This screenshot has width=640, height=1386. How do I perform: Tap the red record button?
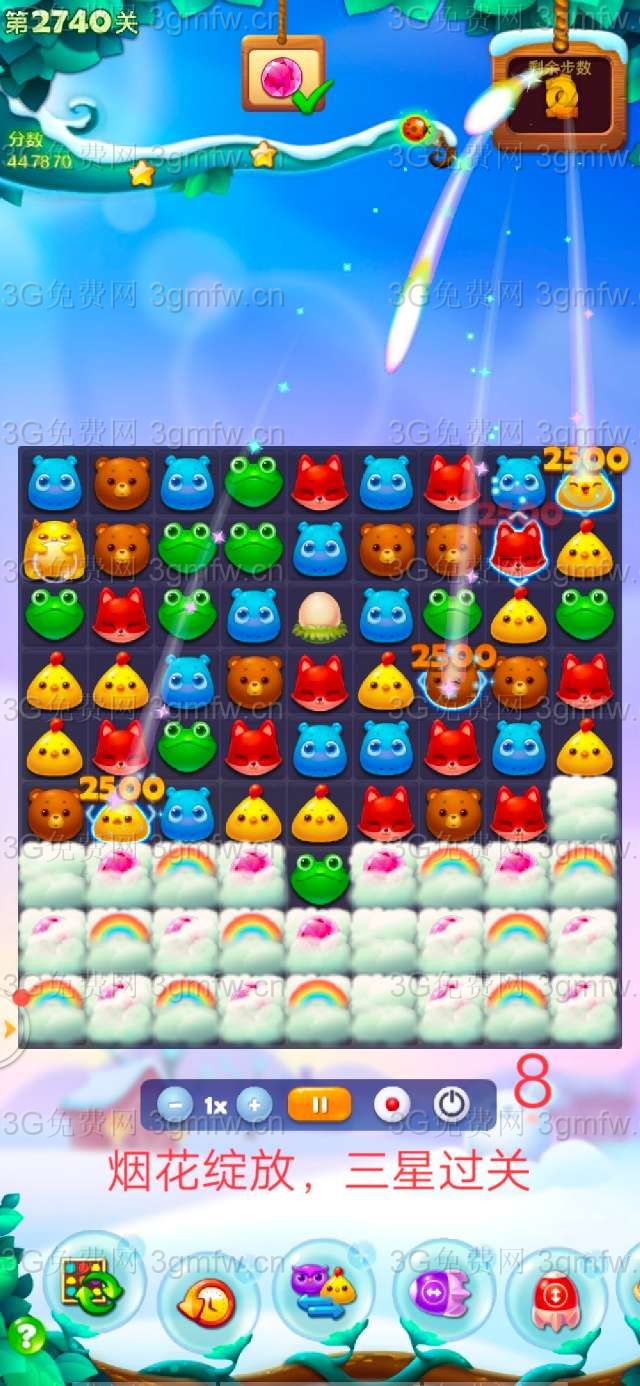click(392, 1105)
